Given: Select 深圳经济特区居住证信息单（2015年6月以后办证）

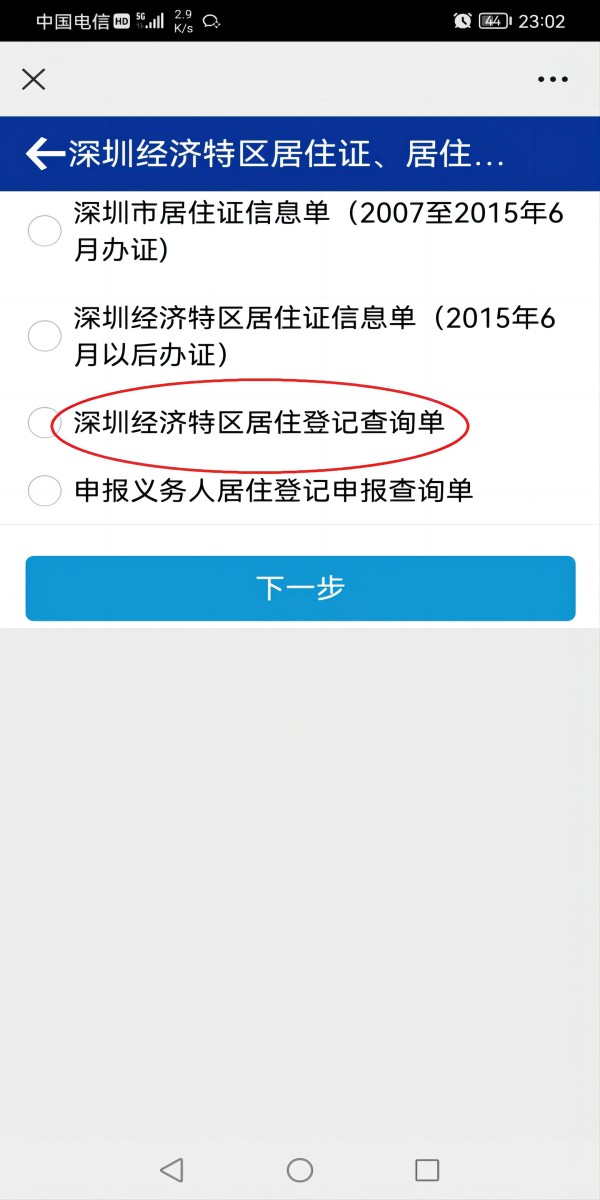Looking at the screenshot, I should pos(44,336).
